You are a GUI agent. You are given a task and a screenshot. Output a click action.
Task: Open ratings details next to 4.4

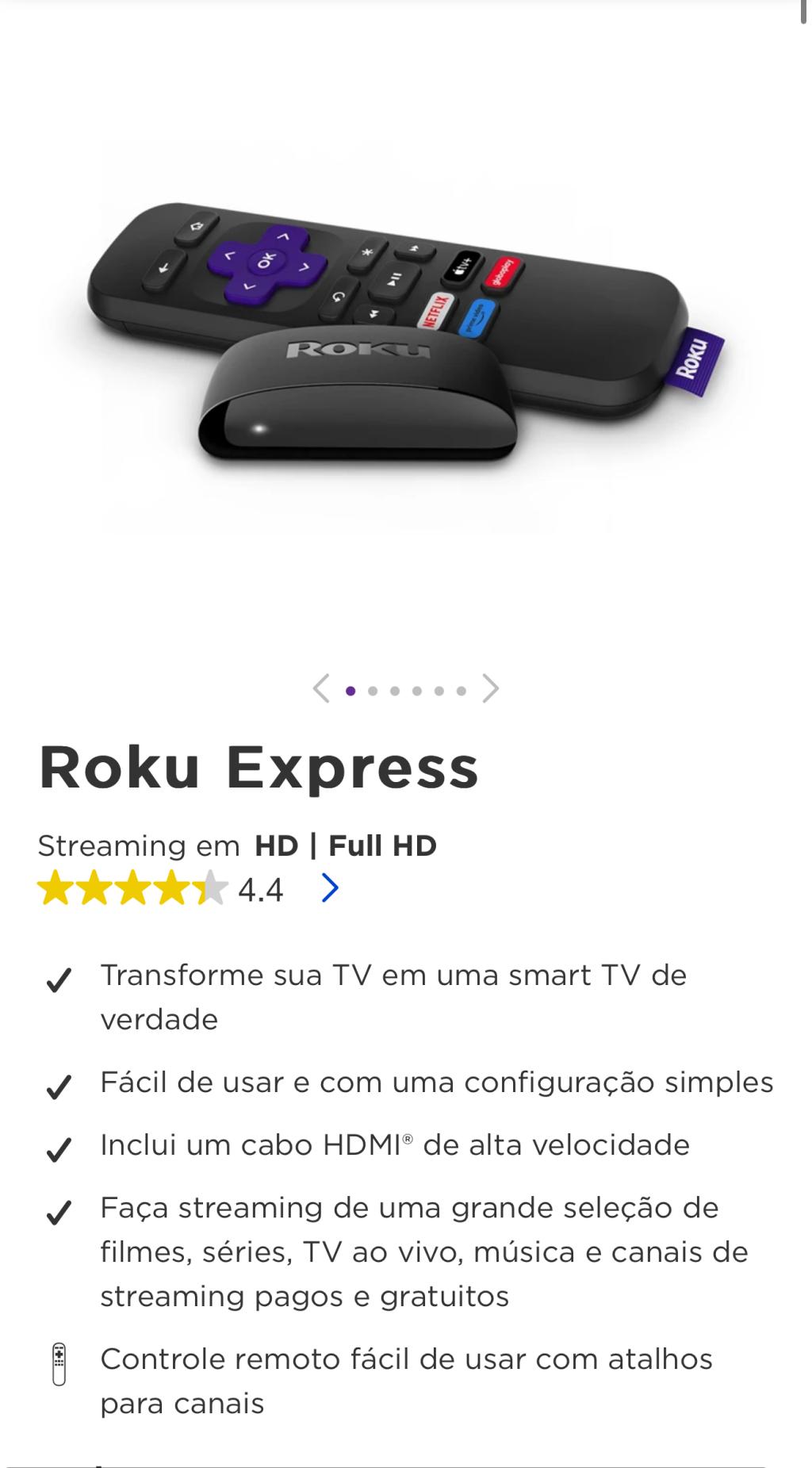tap(330, 888)
